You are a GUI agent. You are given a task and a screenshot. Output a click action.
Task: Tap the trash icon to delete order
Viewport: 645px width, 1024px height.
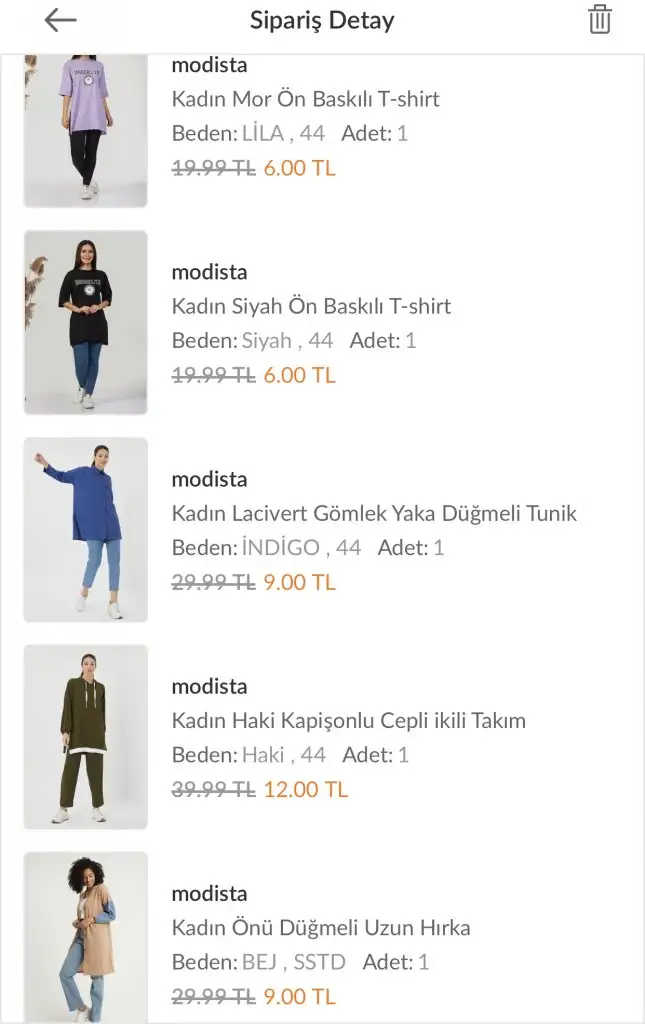click(599, 20)
